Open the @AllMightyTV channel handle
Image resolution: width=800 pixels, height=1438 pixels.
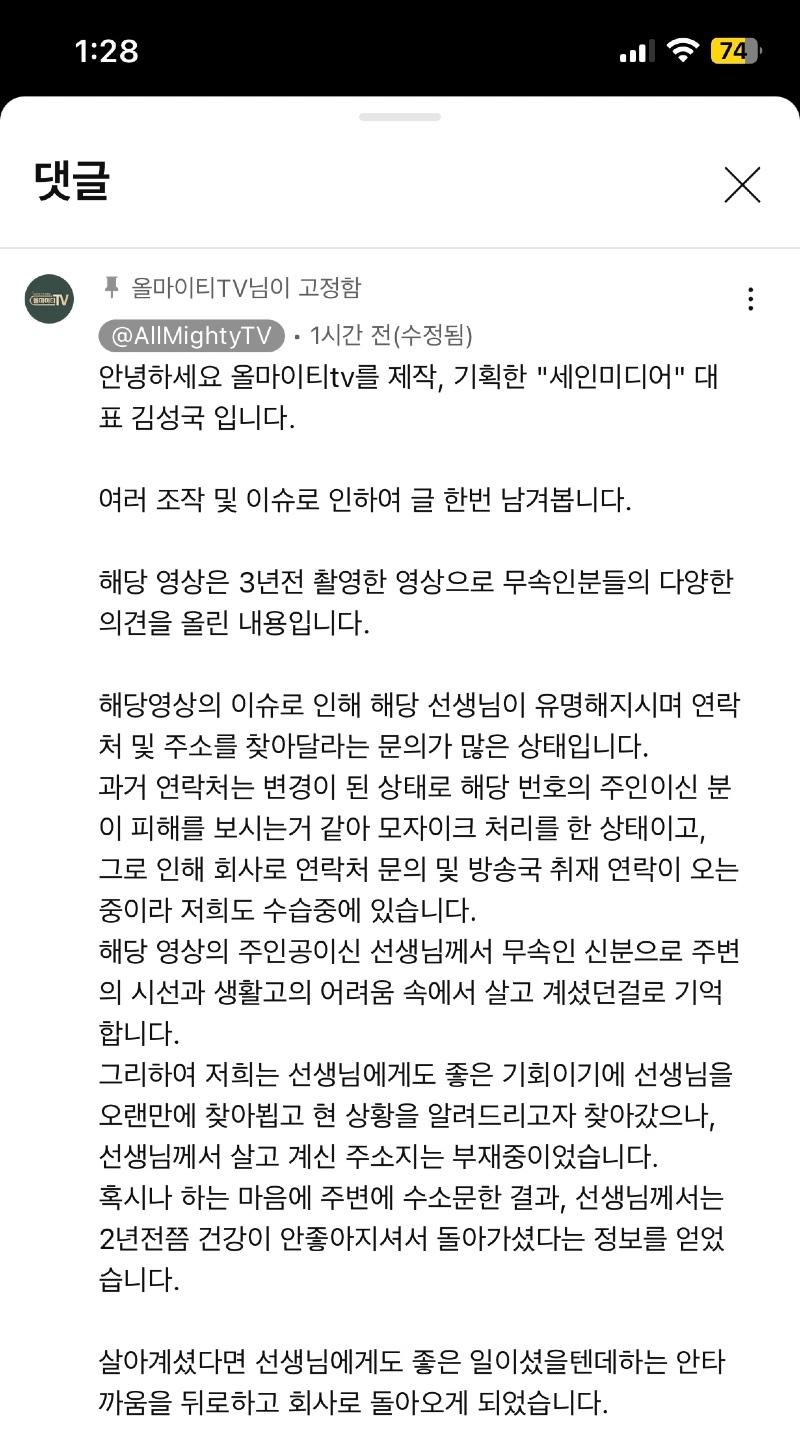click(x=192, y=336)
